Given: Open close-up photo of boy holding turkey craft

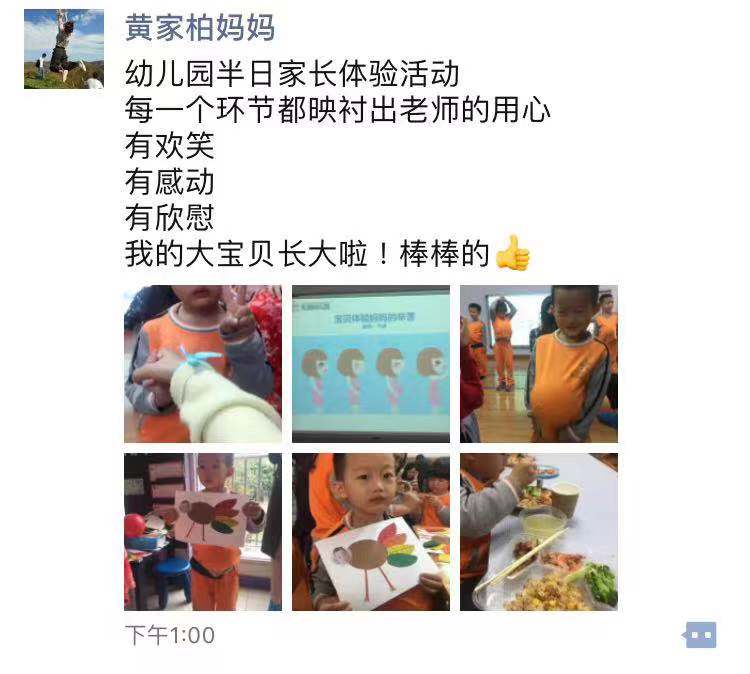Looking at the screenshot, I should click(x=370, y=532).
